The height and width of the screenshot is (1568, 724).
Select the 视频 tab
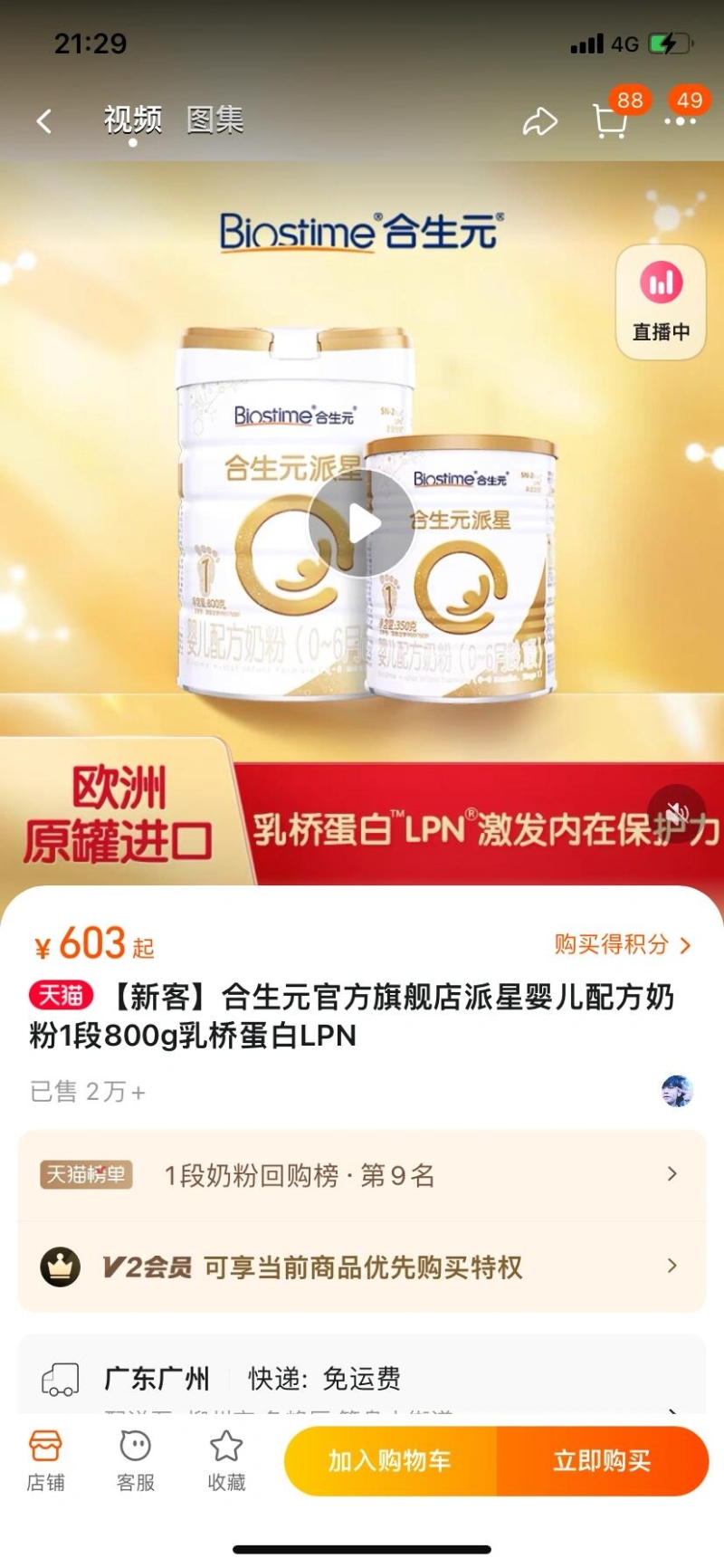[x=132, y=120]
